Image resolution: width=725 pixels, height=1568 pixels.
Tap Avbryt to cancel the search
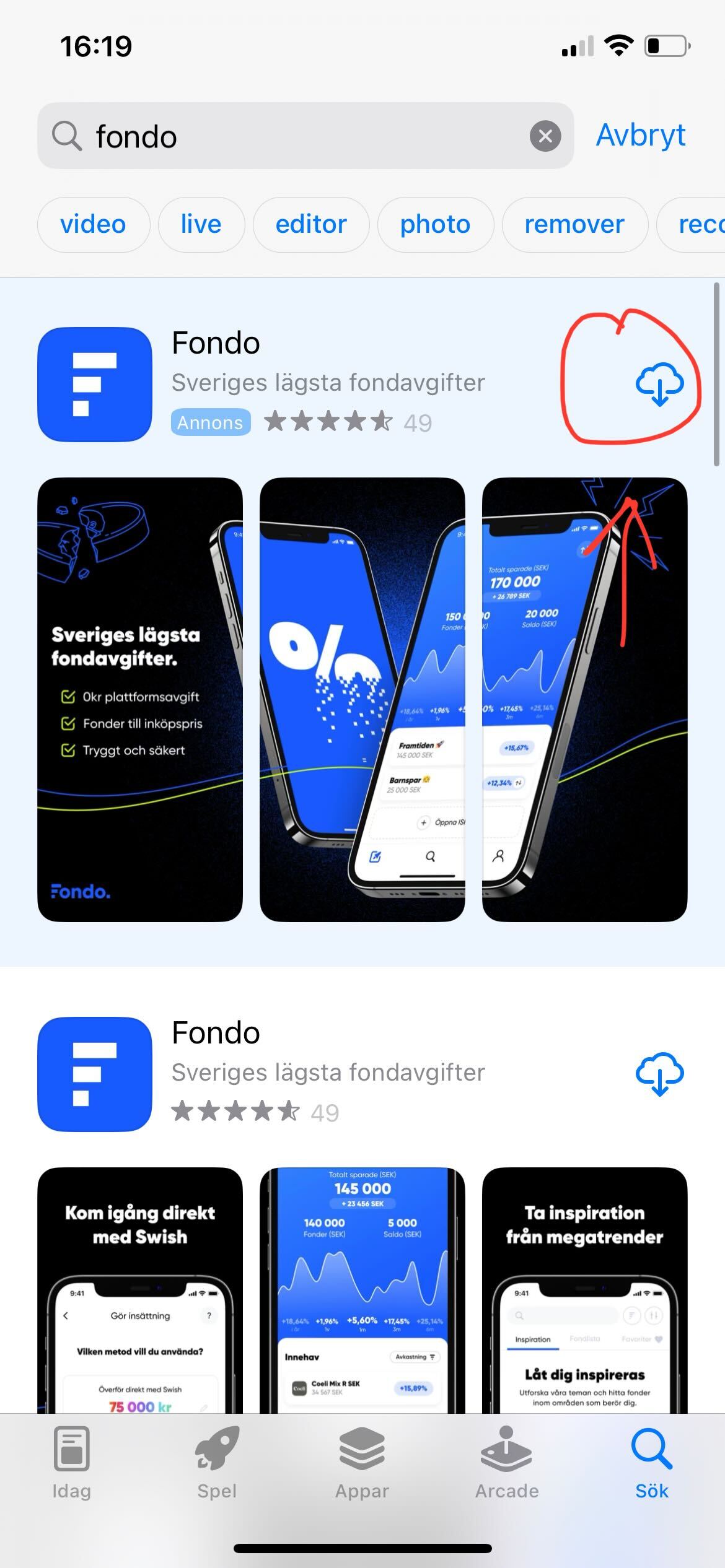click(x=641, y=135)
